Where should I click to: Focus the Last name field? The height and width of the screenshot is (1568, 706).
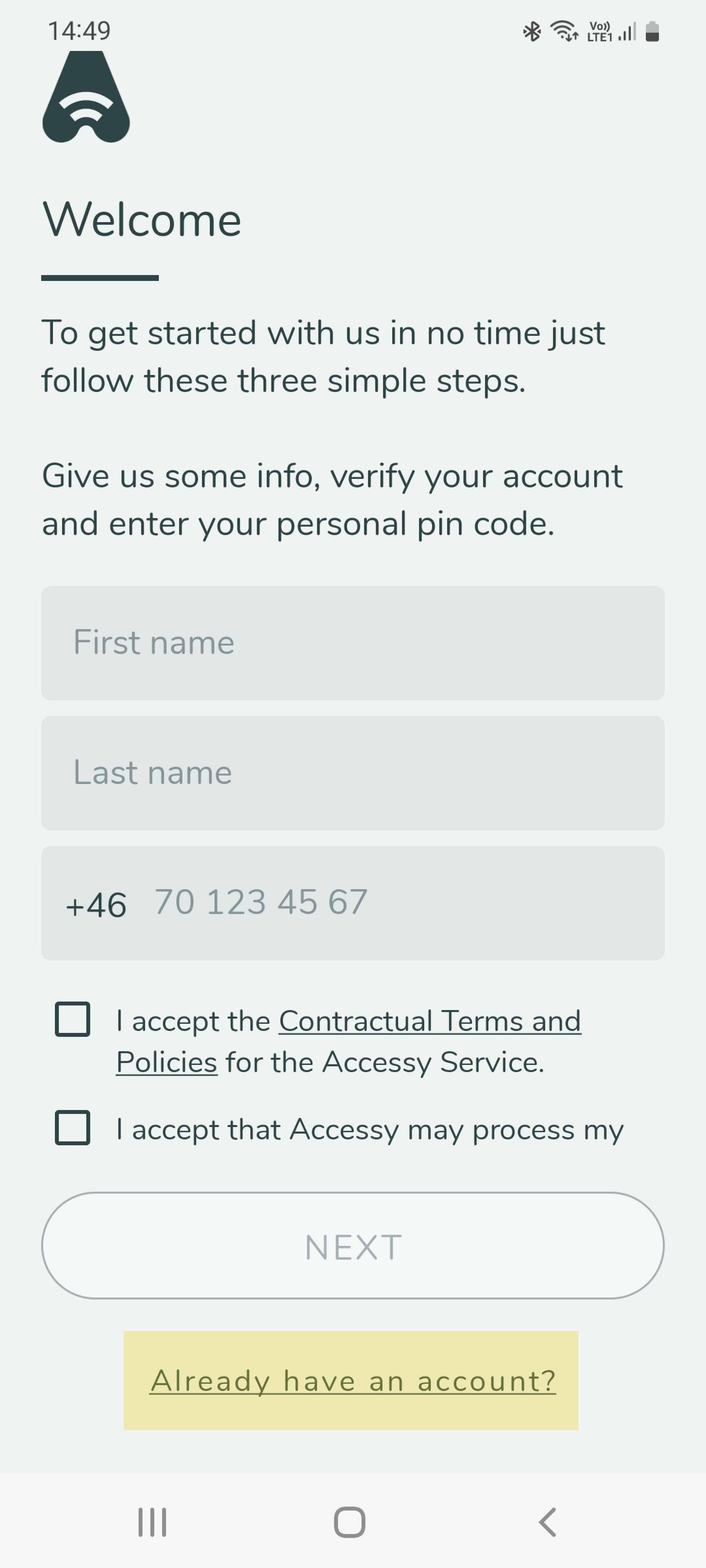(x=353, y=773)
